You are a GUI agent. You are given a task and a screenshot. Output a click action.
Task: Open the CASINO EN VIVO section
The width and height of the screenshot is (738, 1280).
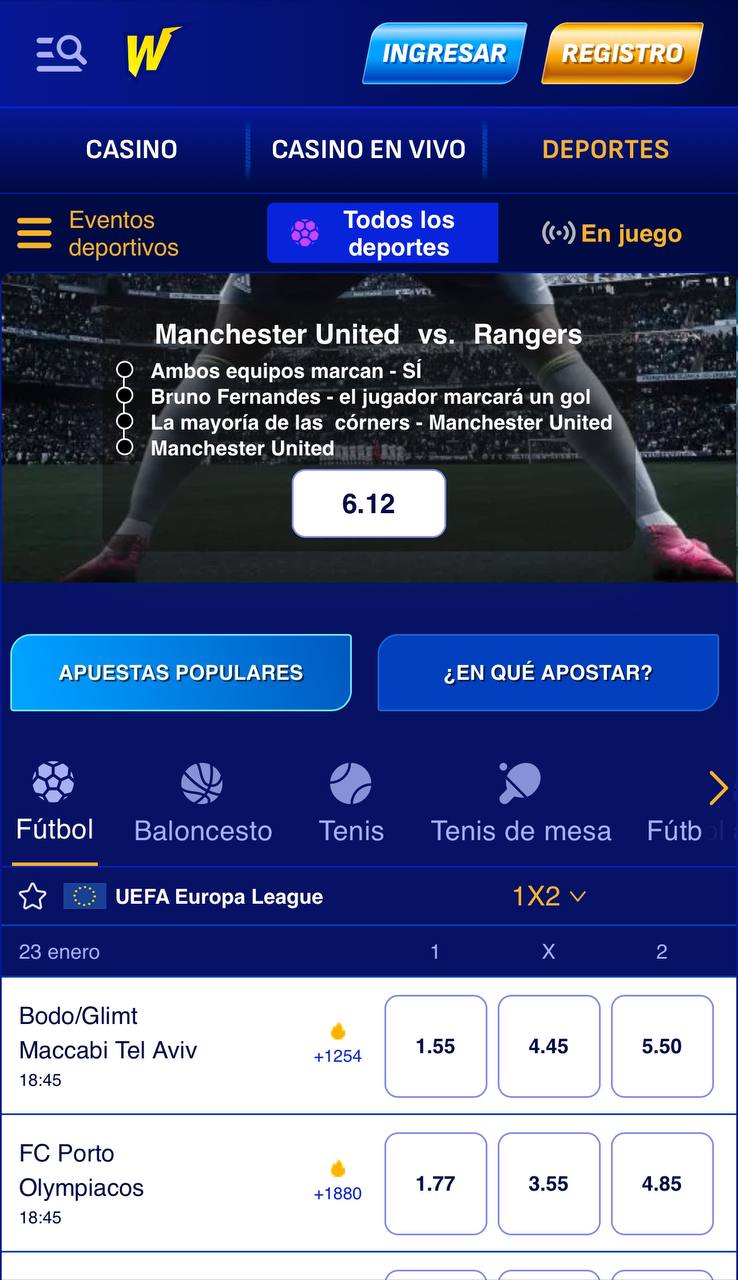point(368,150)
